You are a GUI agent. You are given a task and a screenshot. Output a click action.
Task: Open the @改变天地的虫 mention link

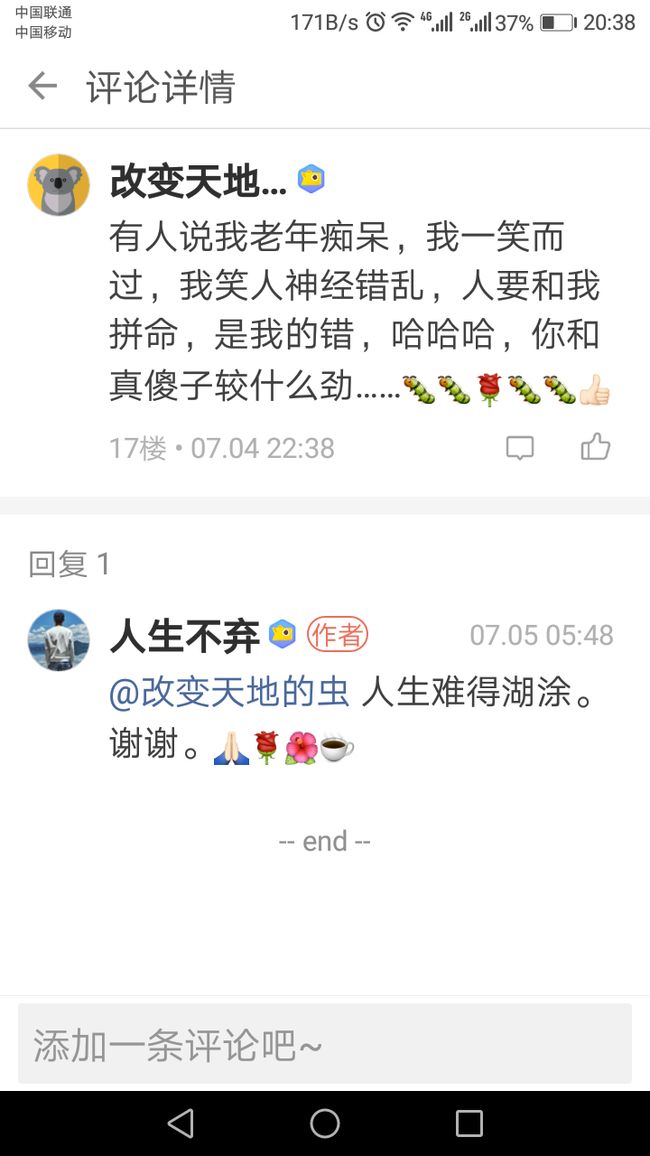point(229,693)
